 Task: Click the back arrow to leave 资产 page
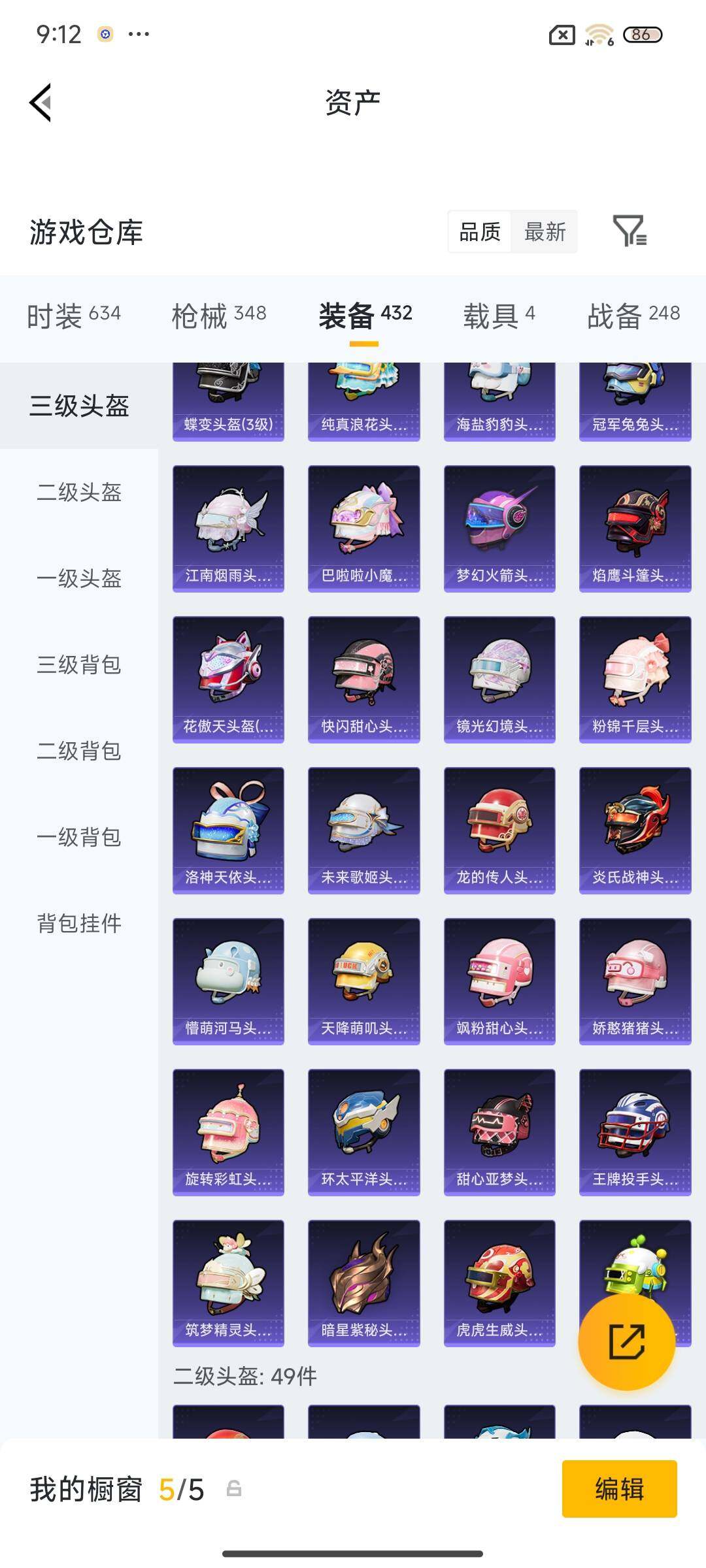(39, 101)
